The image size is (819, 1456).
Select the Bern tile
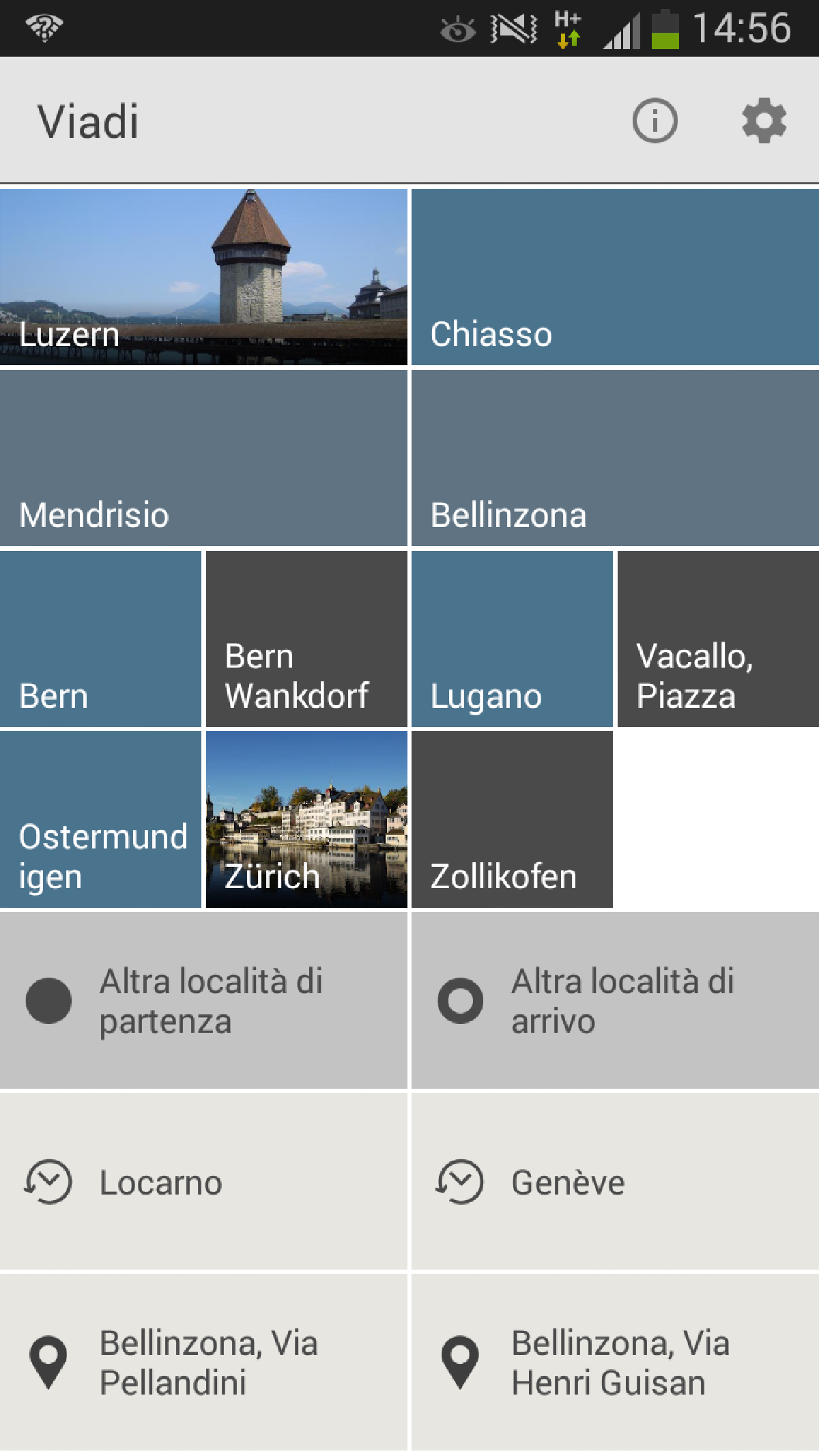click(101, 638)
